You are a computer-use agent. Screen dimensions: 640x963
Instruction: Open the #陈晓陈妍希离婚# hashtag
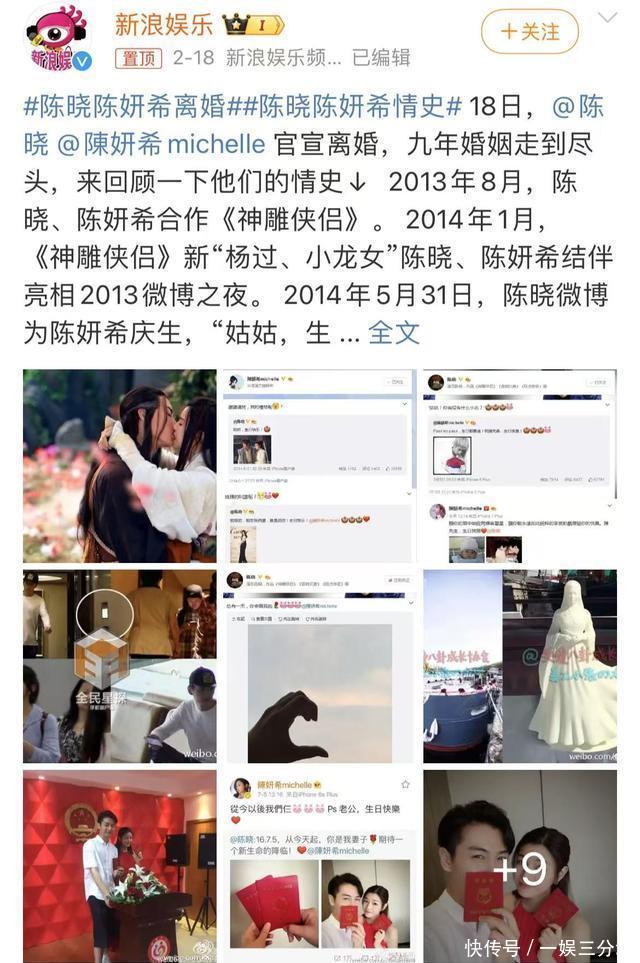(127, 107)
